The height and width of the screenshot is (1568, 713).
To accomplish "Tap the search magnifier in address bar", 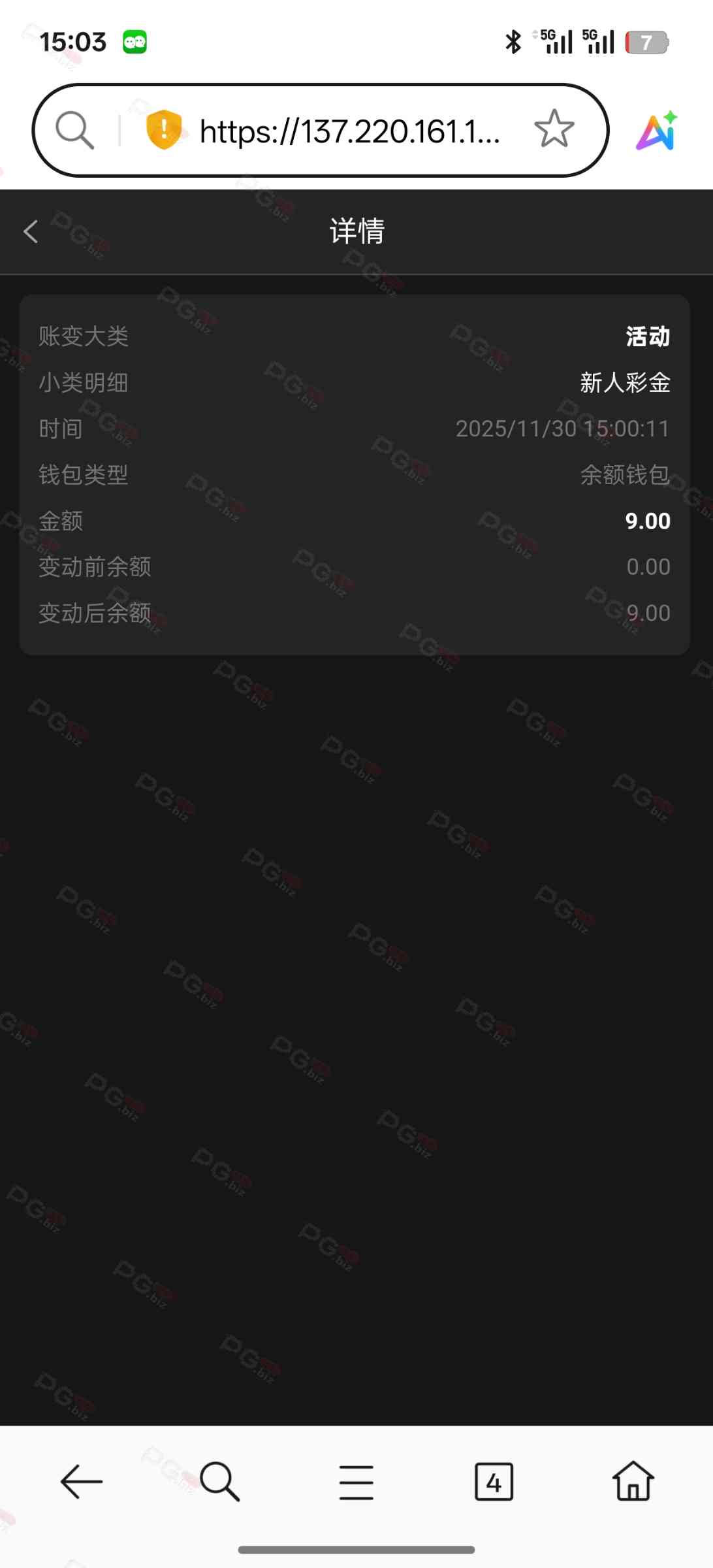I will (x=74, y=130).
